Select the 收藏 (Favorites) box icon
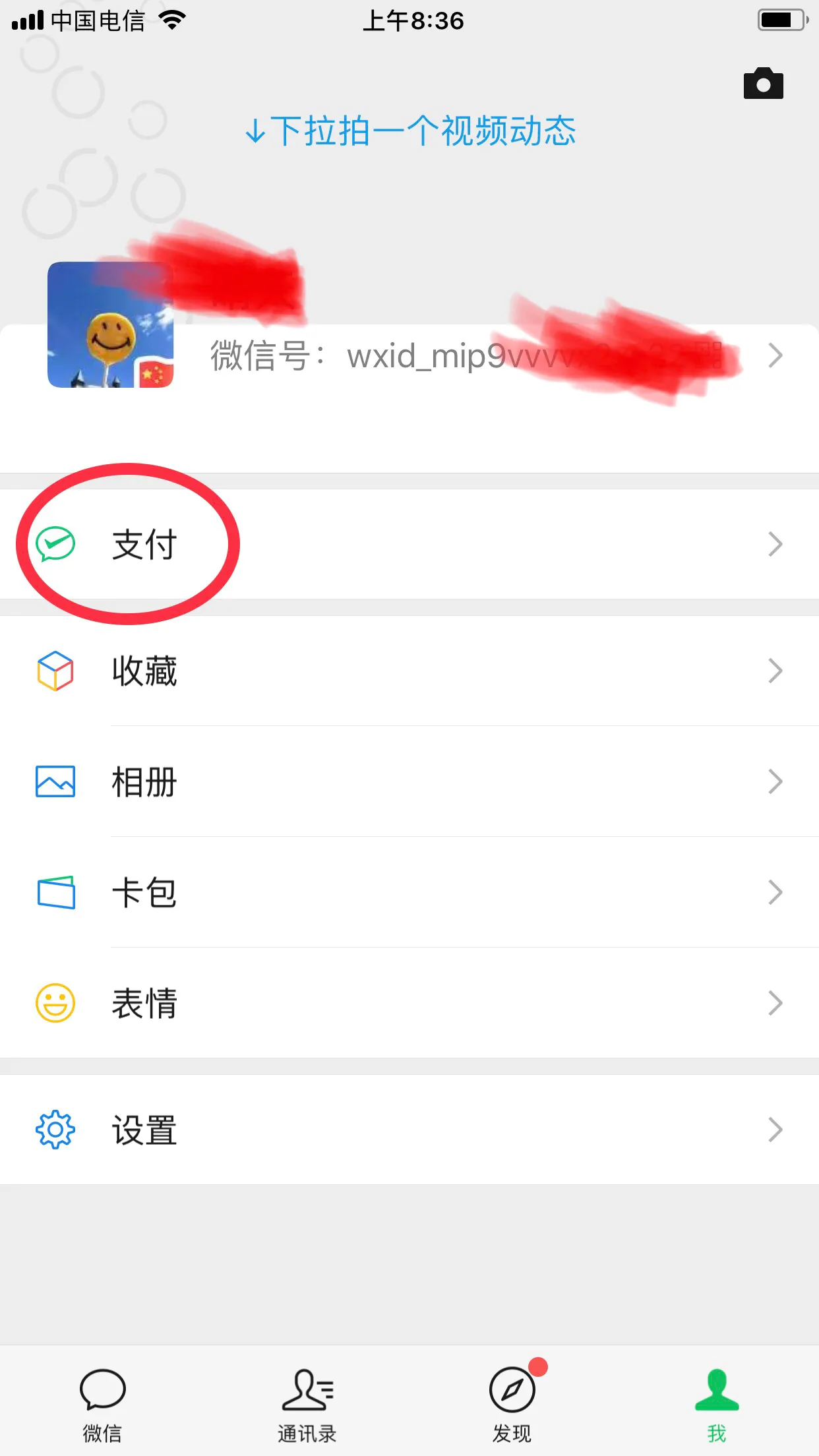Viewport: 819px width, 1456px height. (55, 671)
